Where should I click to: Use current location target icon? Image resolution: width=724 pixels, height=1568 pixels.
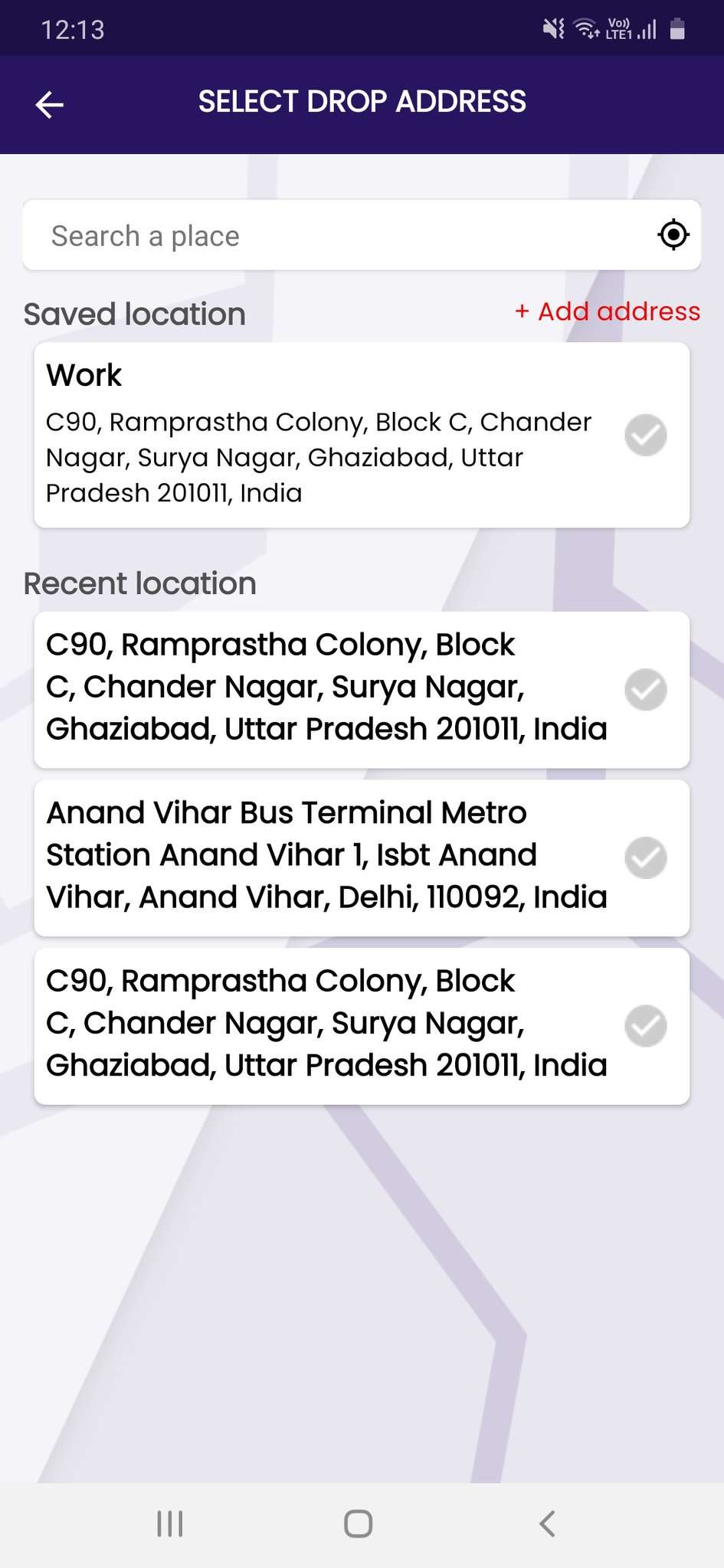(x=673, y=235)
